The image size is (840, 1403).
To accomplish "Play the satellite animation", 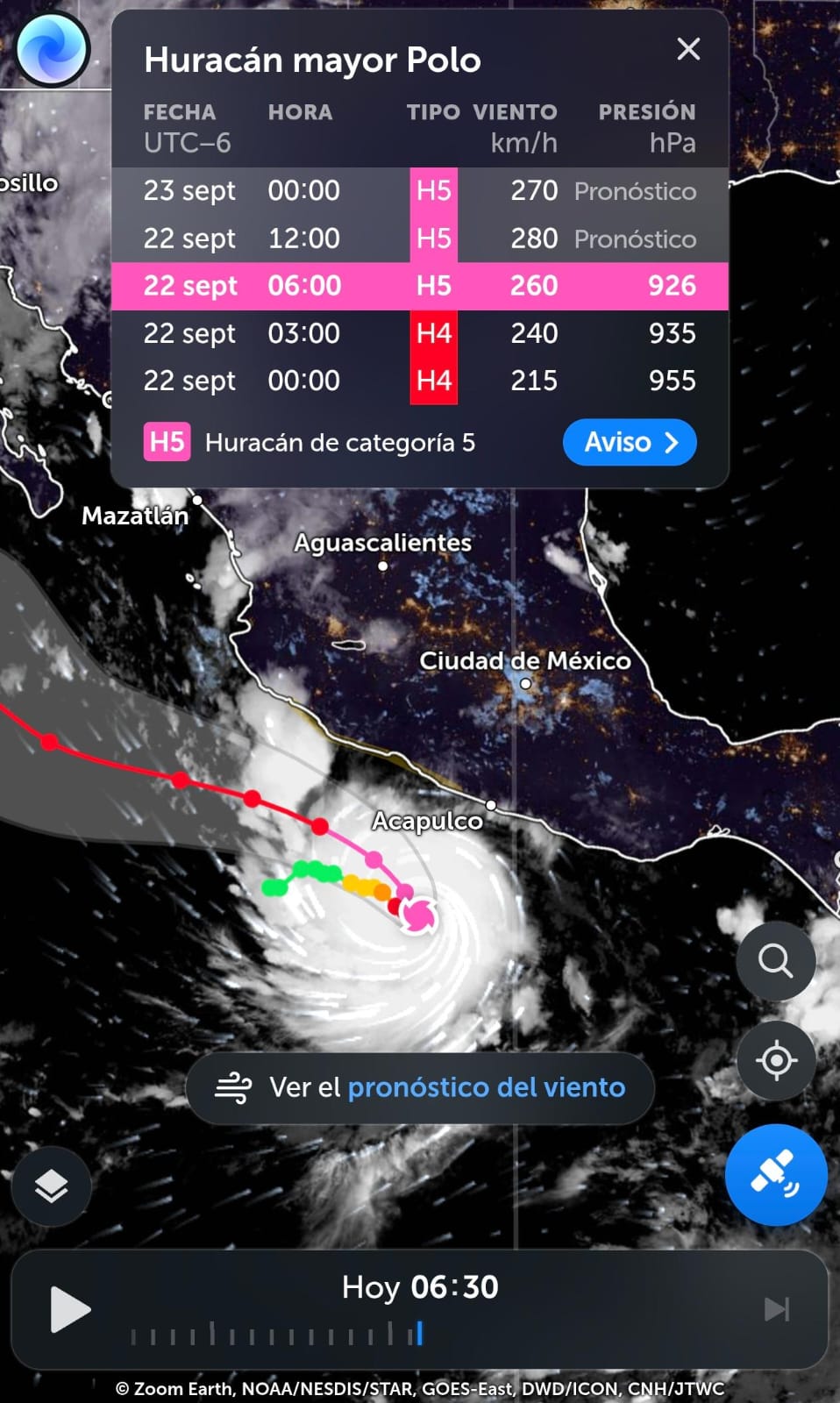I will 70,1309.
